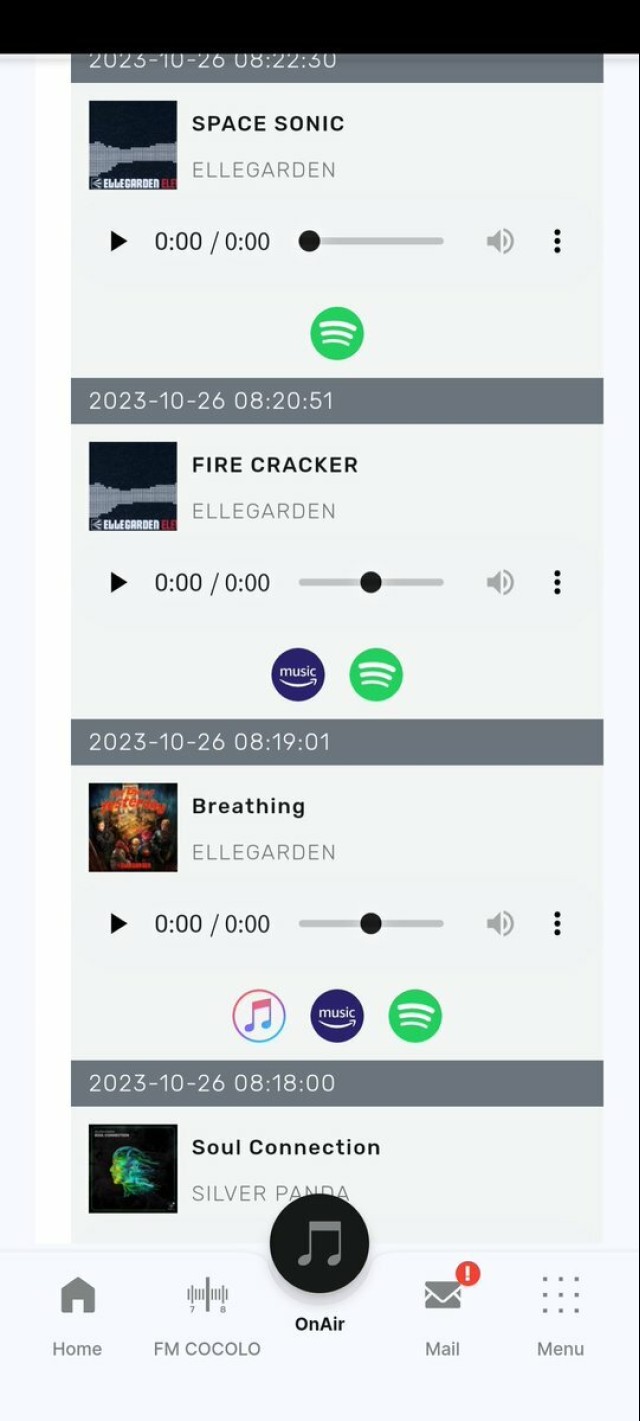Open Breathing on Apple Music

(259, 1016)
